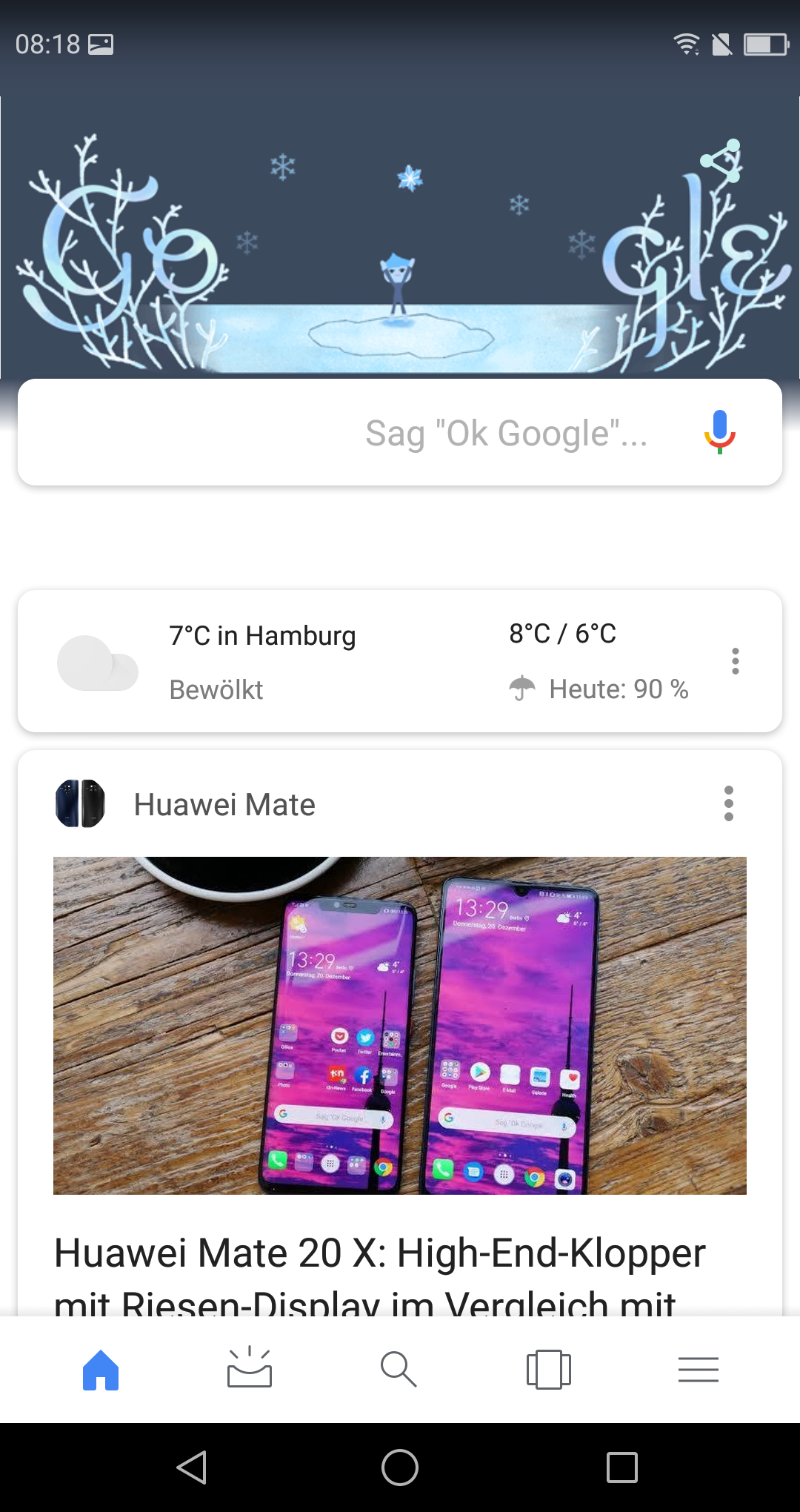800x1512 pixels.
Task: Share the winter Google Doodle
Action: [x=721, y=161]
